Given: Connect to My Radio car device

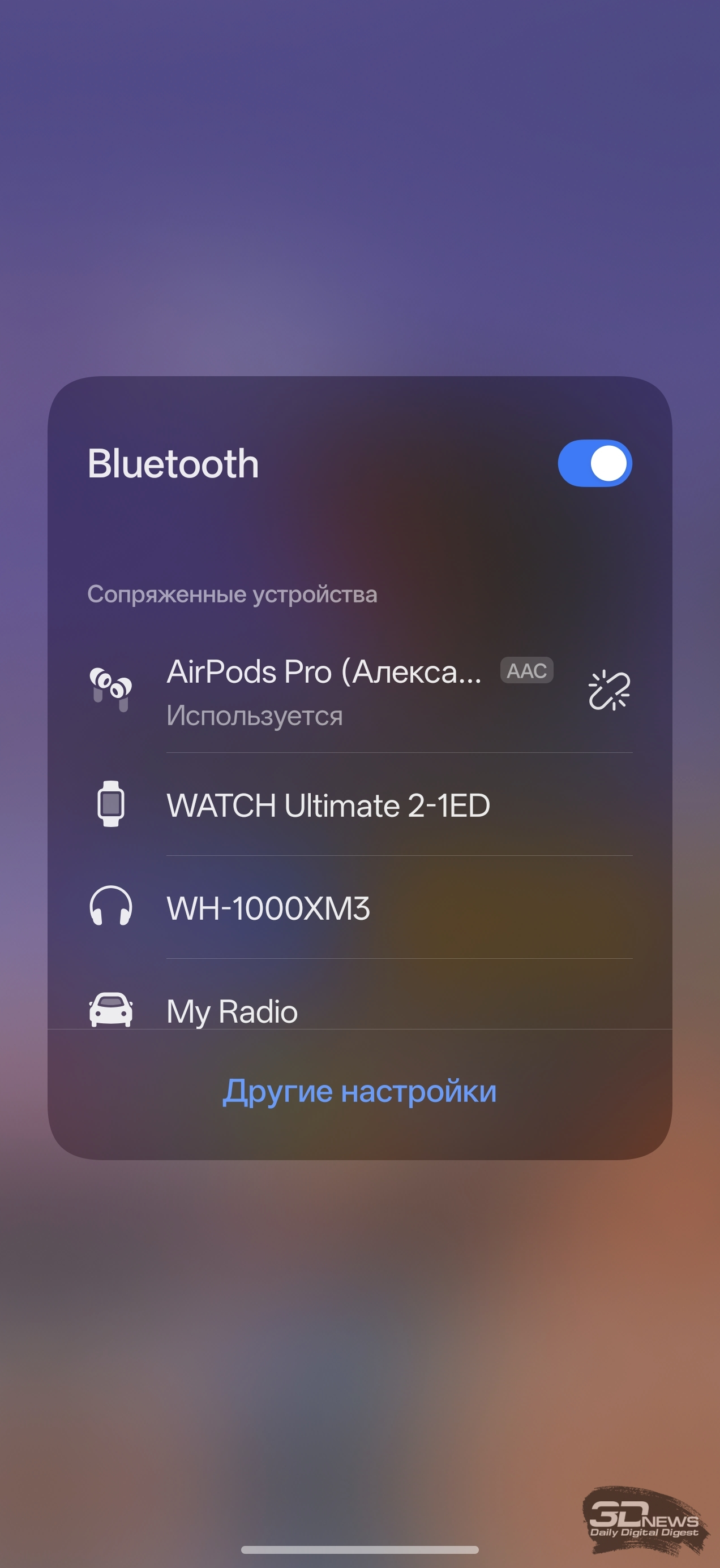Looking at the screenshot, I should [232, 1010].
